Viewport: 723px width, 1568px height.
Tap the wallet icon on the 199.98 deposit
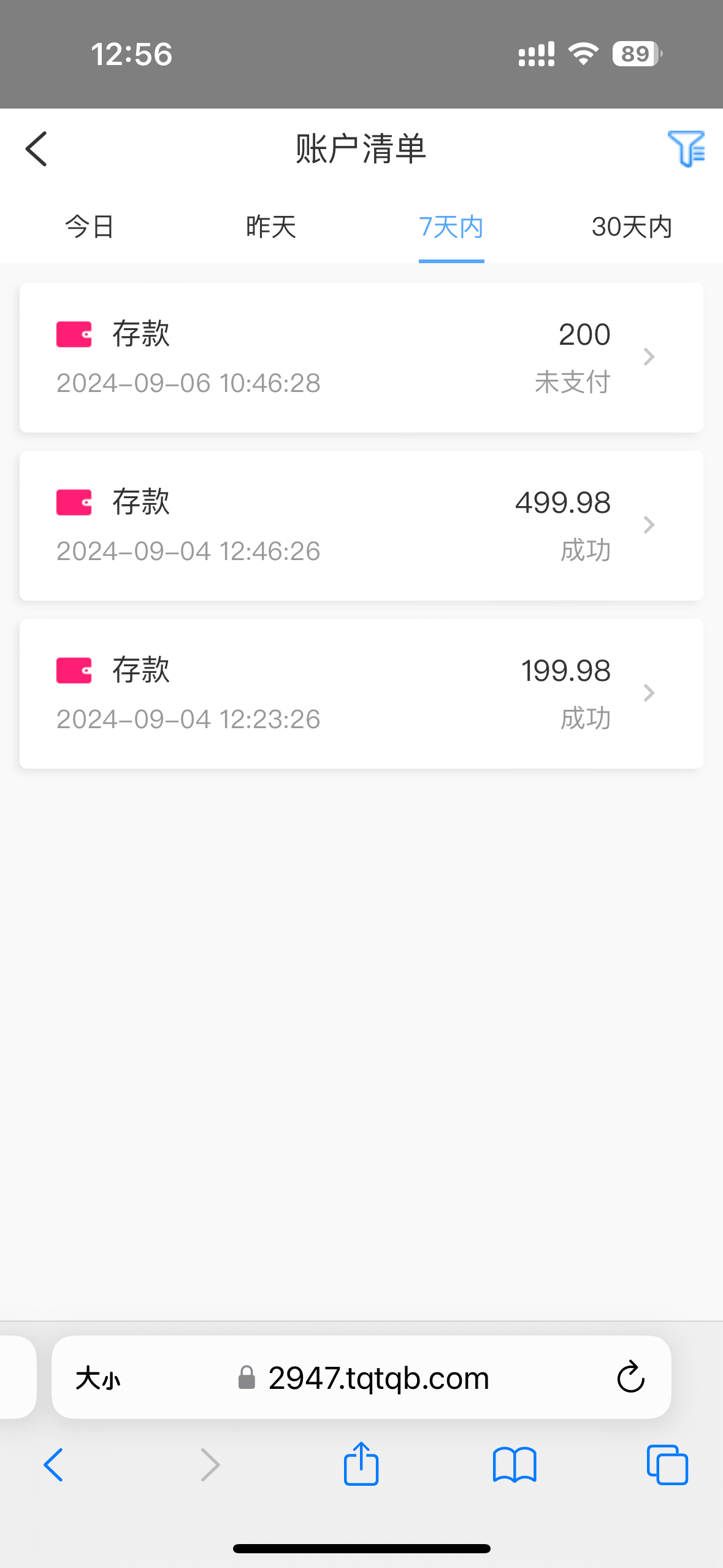74,671
